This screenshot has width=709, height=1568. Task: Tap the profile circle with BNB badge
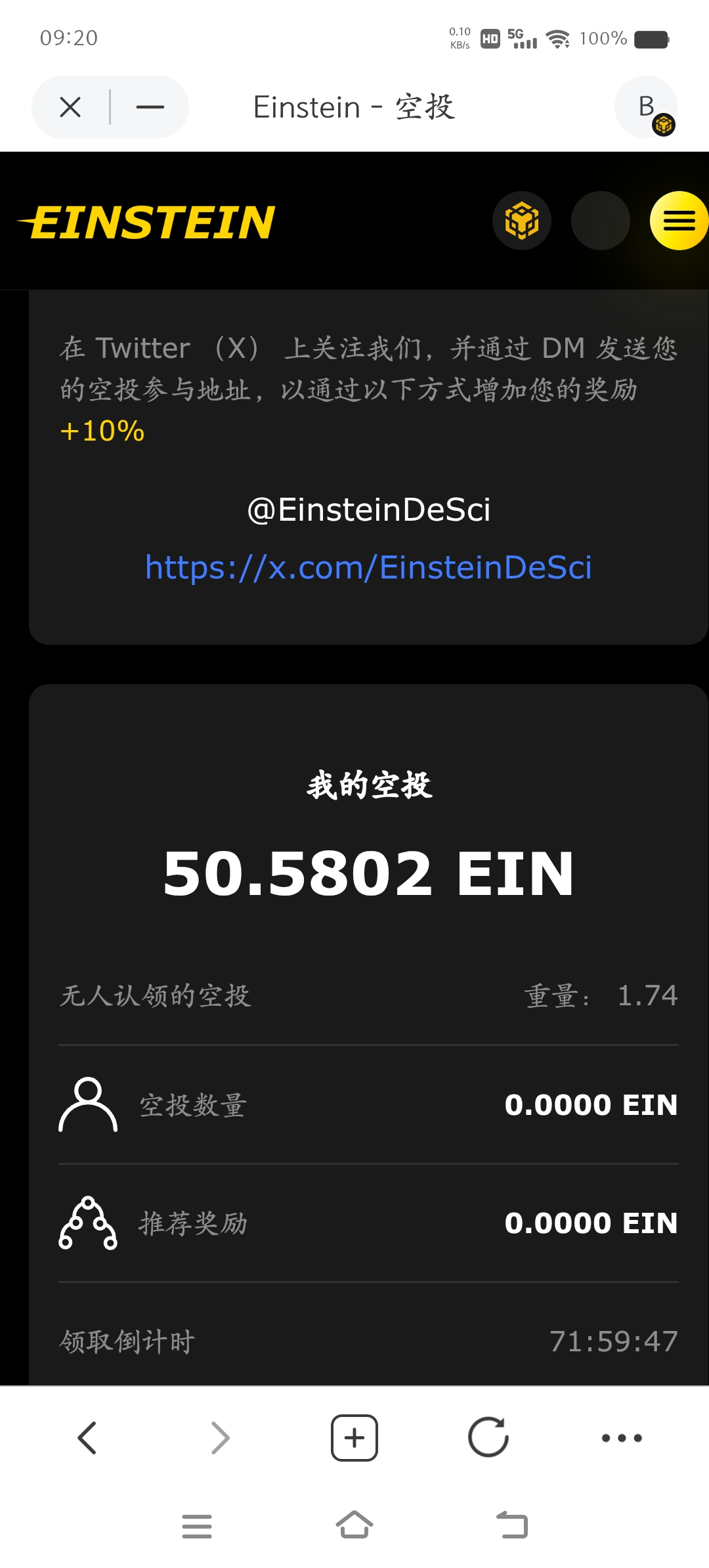[x=646, y=107]
